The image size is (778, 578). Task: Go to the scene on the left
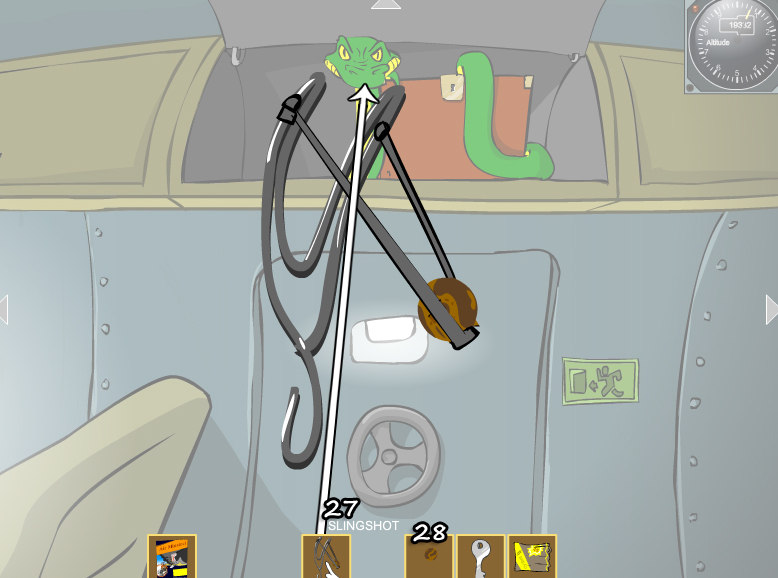[x=5, y=309]
